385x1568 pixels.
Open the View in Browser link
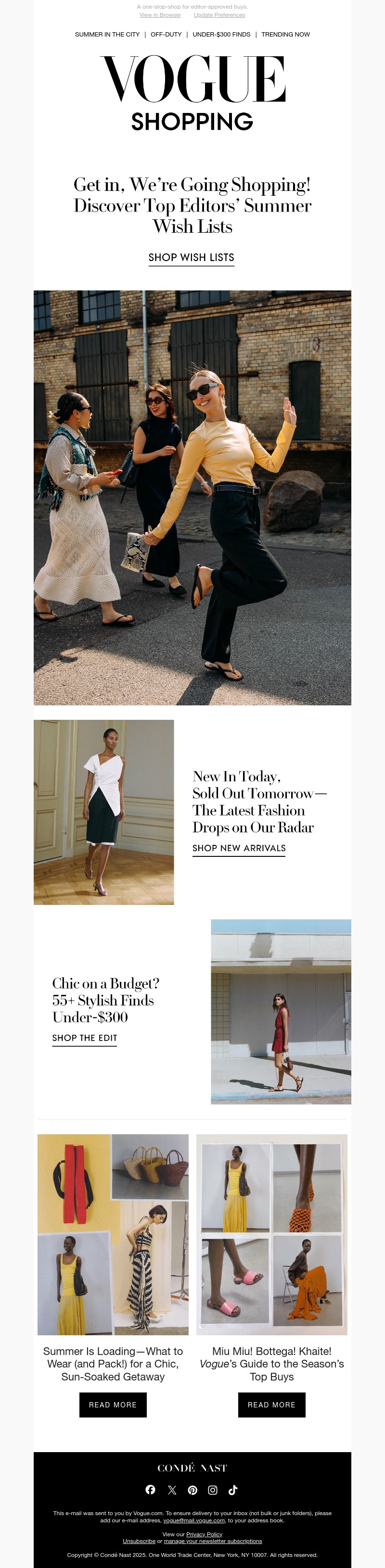point(160,14)
